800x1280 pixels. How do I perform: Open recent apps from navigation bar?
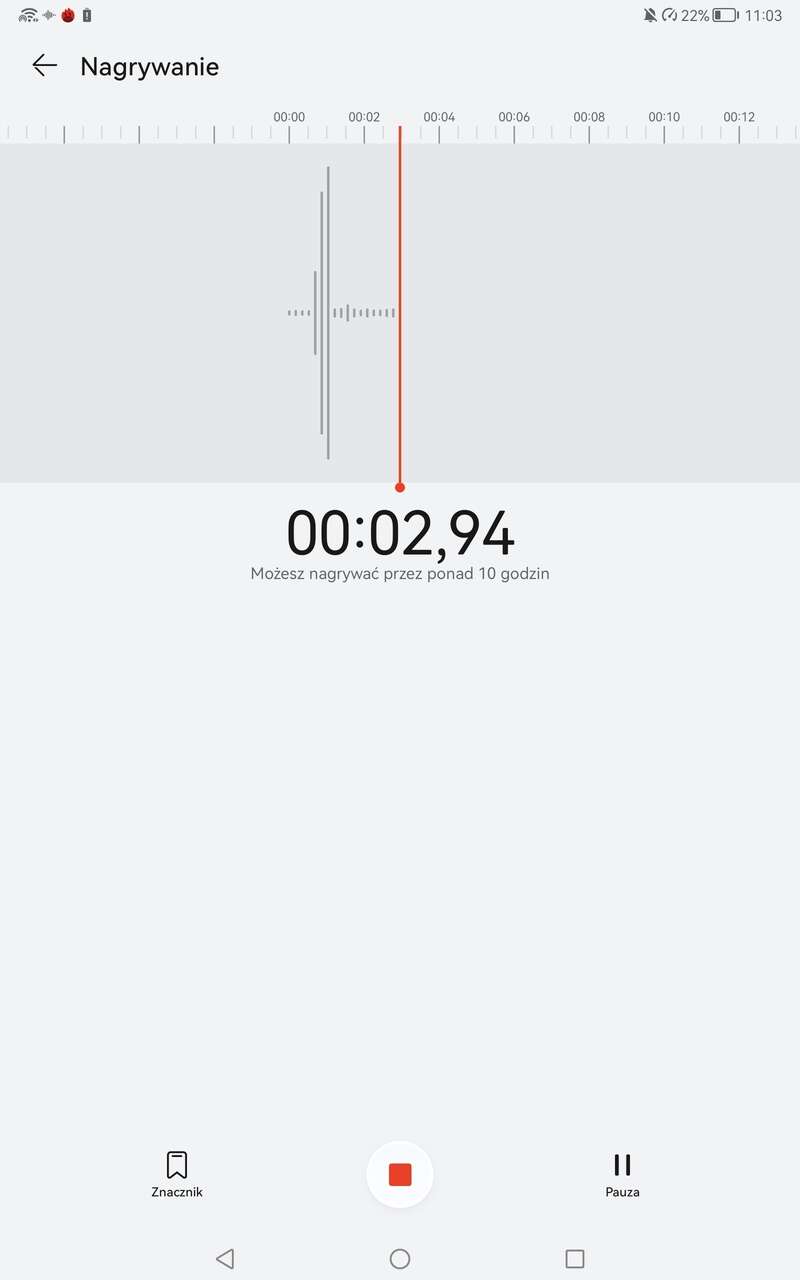pyautogui.click(x=574, y=1259)
